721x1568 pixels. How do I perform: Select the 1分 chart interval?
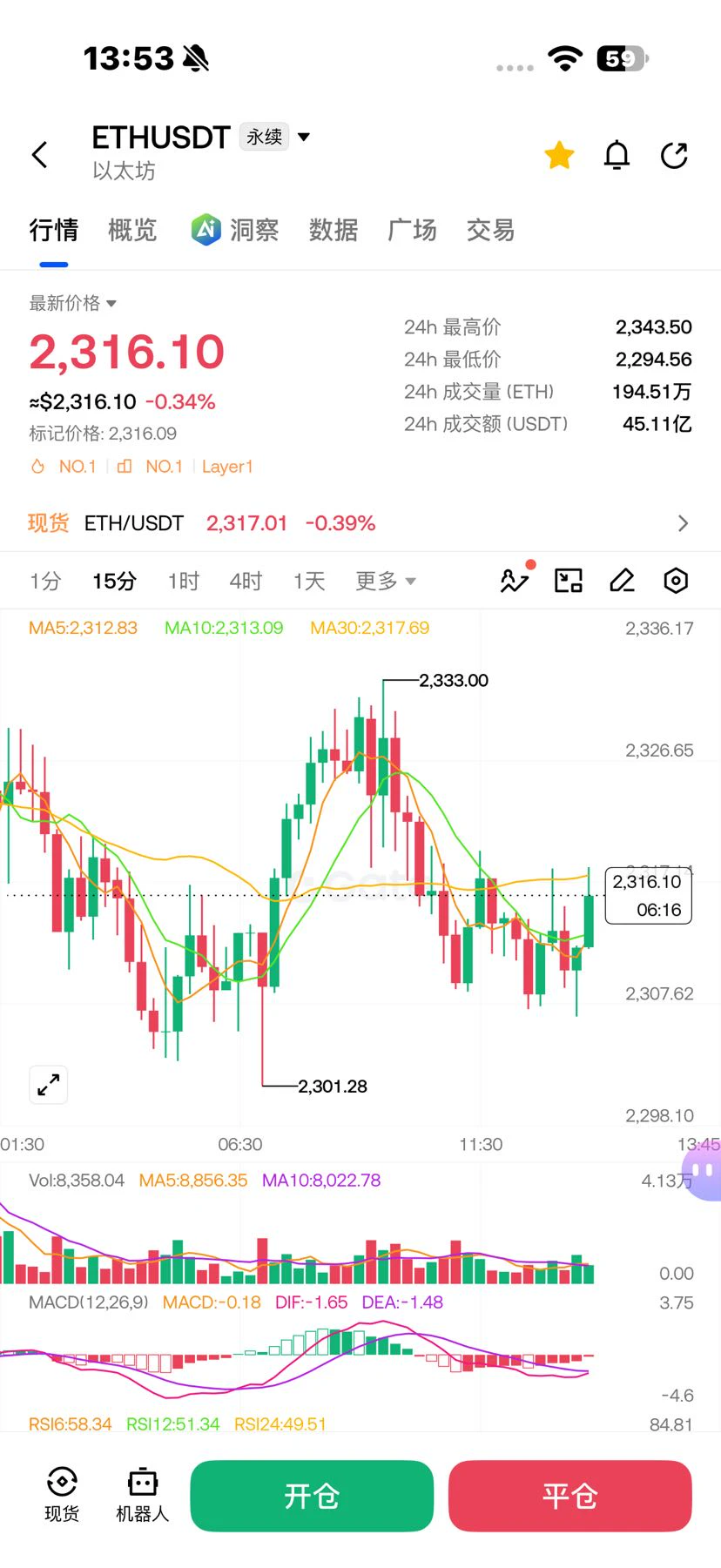45,581
